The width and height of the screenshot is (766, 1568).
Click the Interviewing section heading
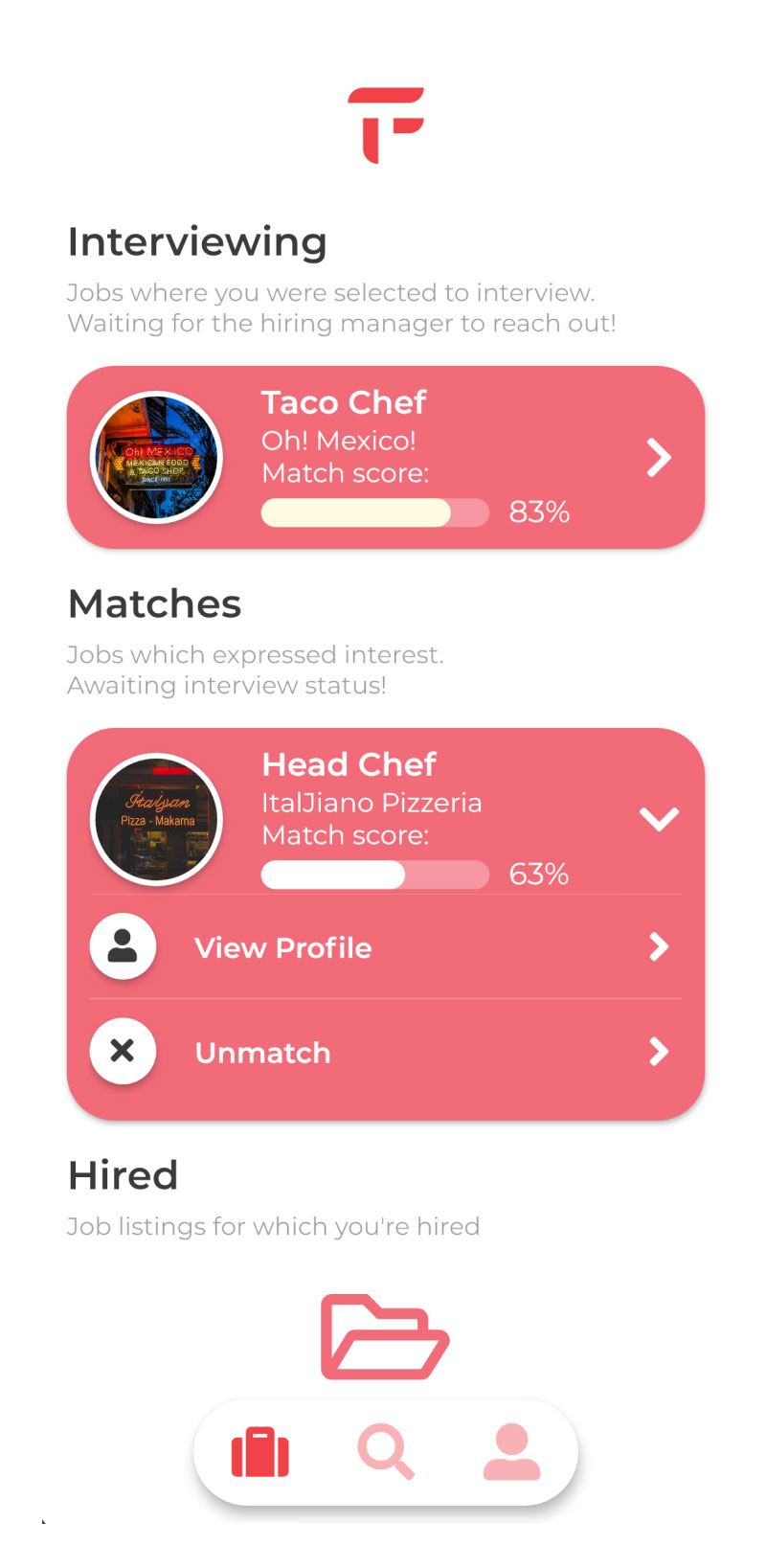point(196,241)
